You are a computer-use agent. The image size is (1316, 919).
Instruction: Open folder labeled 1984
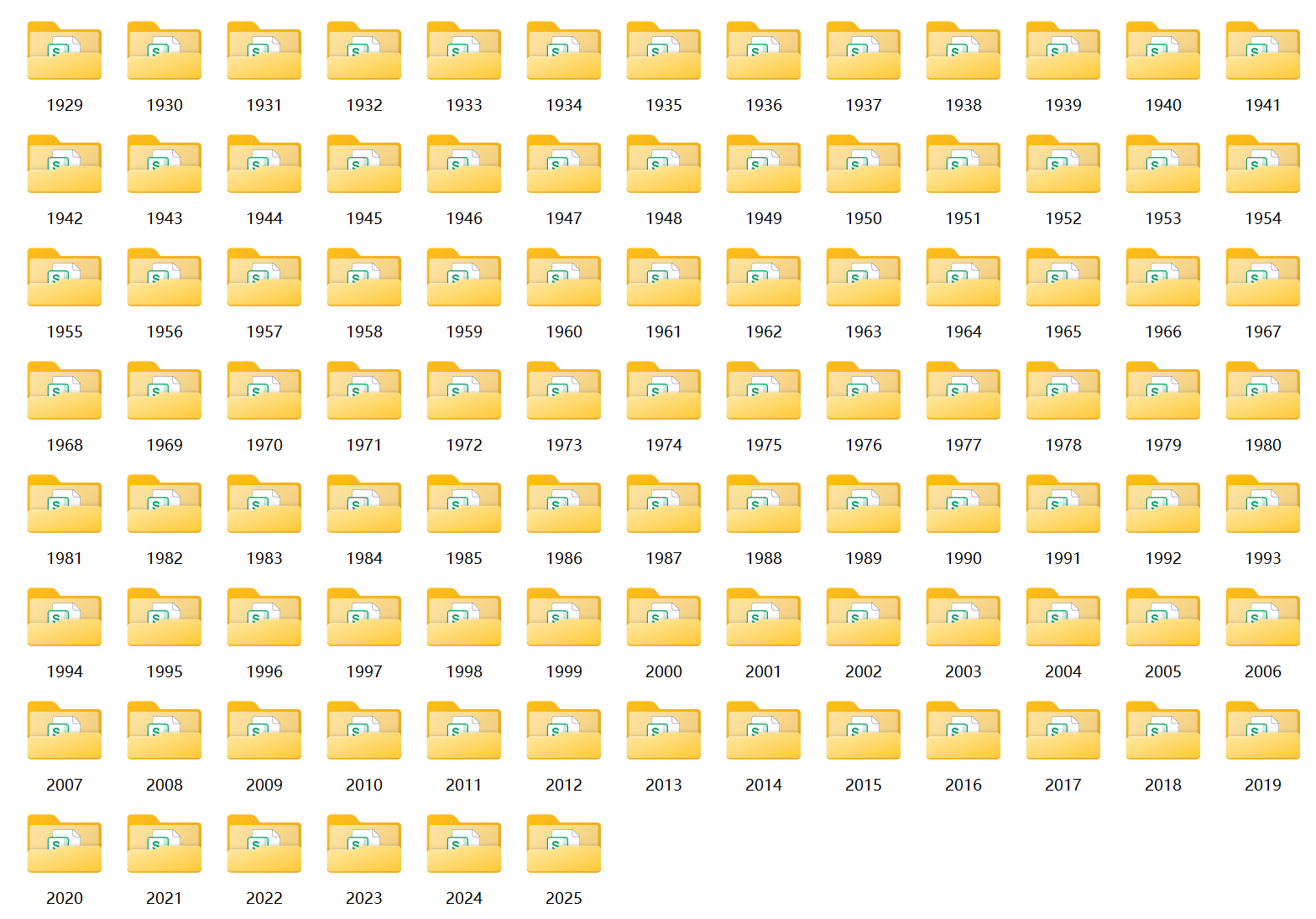click(x=364, y=506)
